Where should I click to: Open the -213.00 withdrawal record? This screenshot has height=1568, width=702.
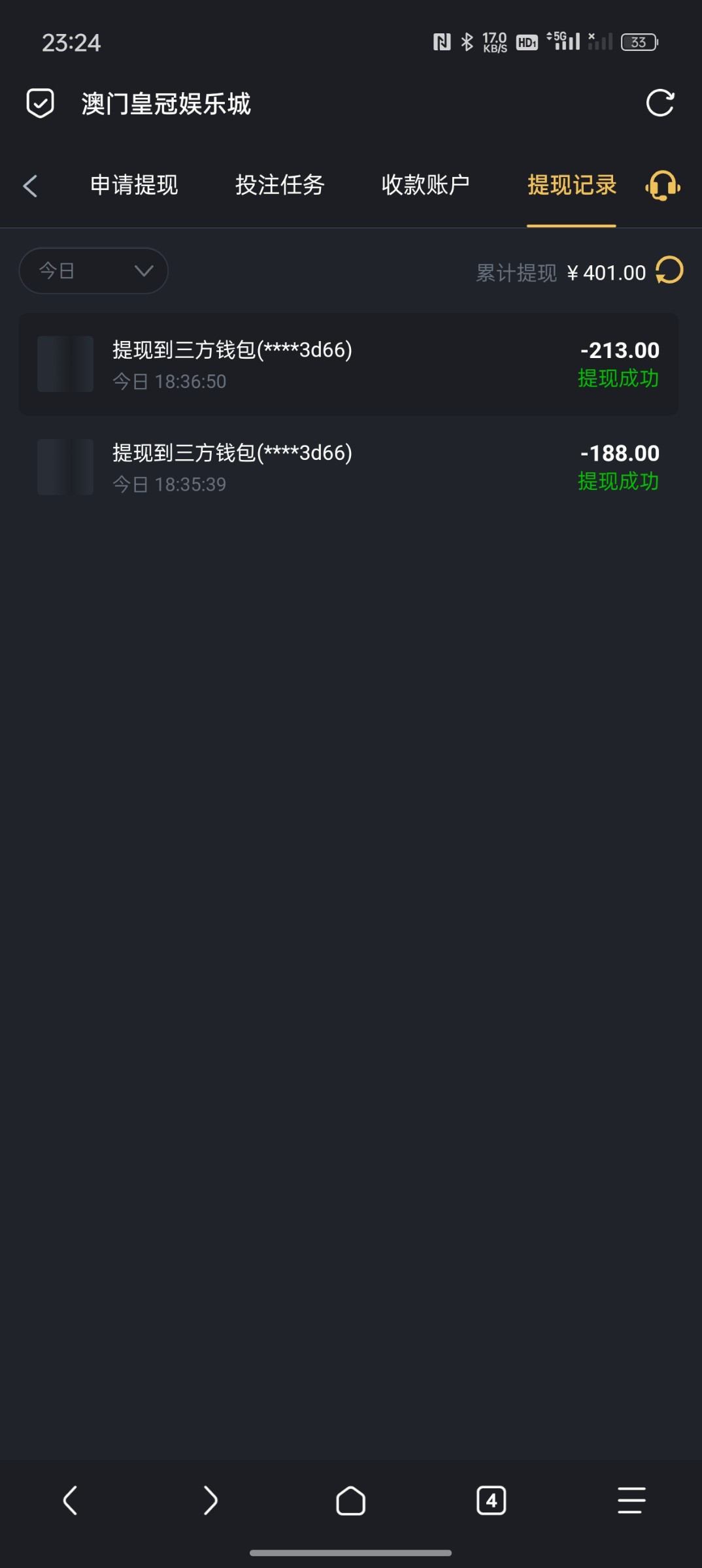tap(348, 365)
